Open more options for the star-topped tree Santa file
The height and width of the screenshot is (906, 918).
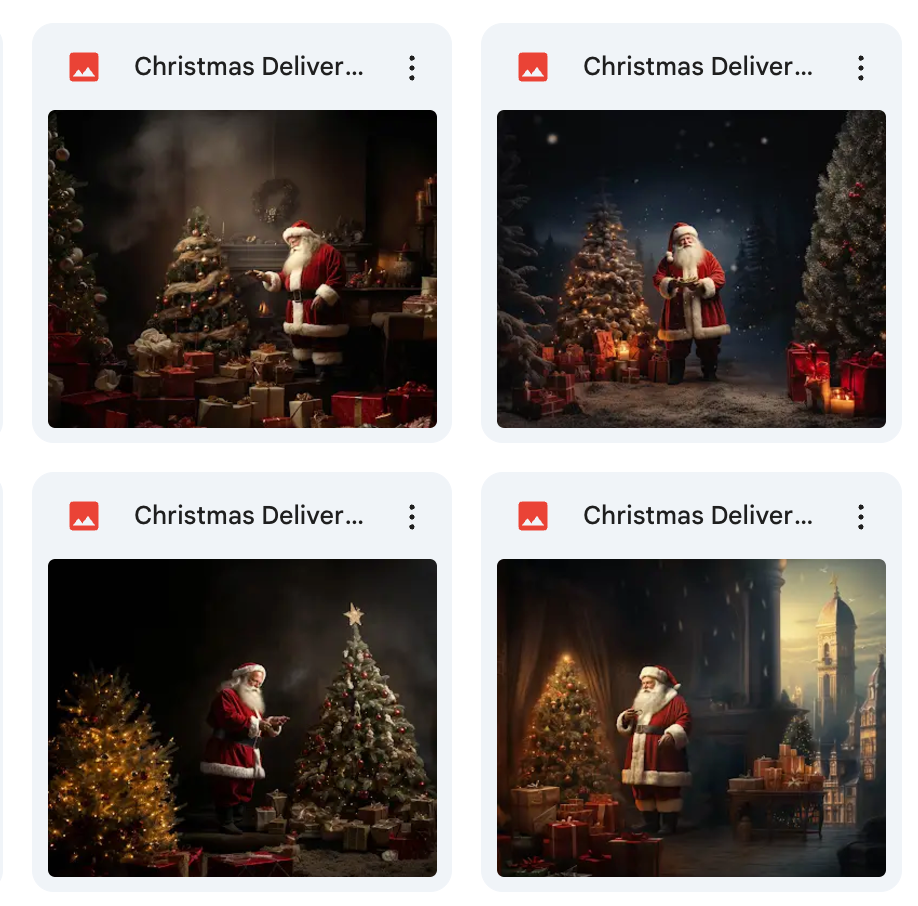(x=412, y=517)
